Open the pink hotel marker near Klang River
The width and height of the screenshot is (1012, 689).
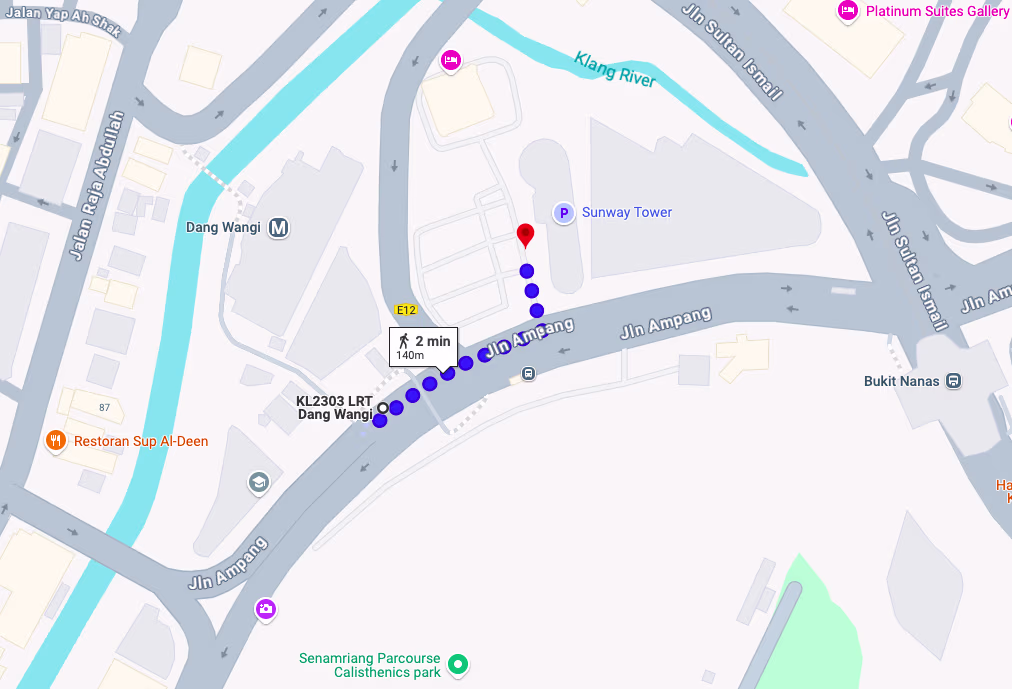click(451, 61)
